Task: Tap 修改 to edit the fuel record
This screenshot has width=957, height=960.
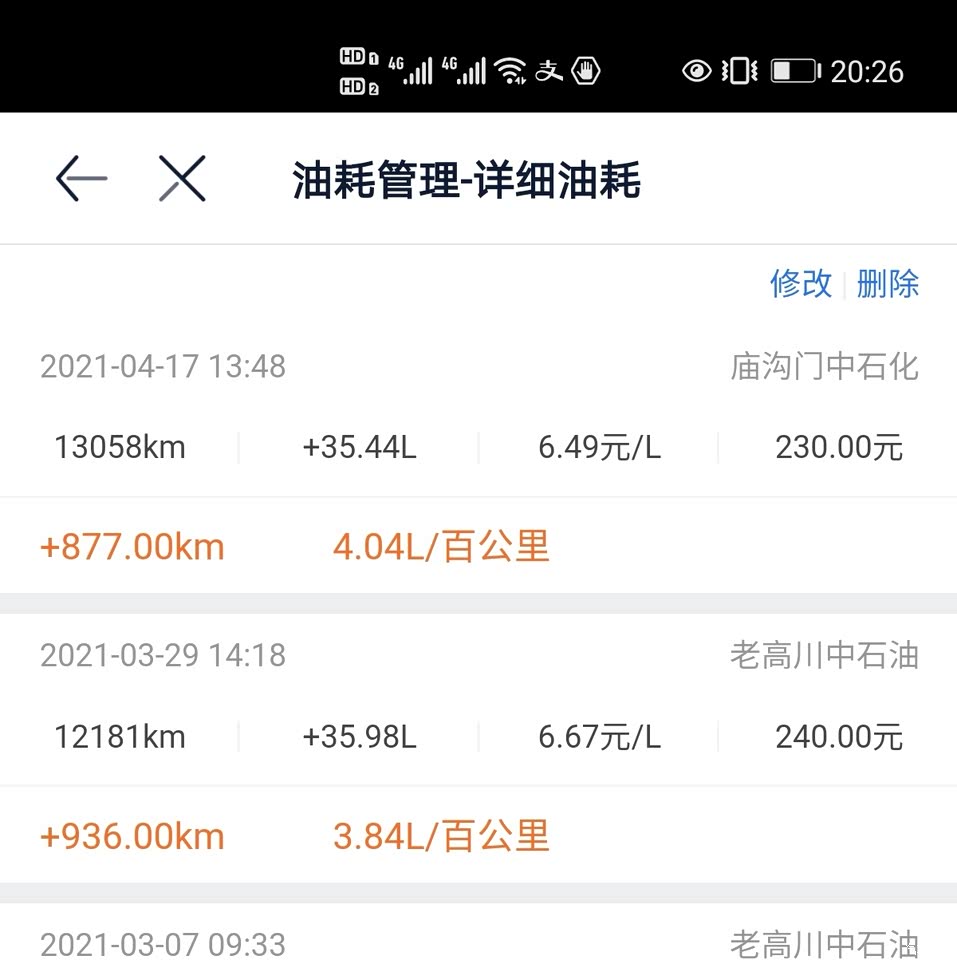Action: tap(800, 284)
